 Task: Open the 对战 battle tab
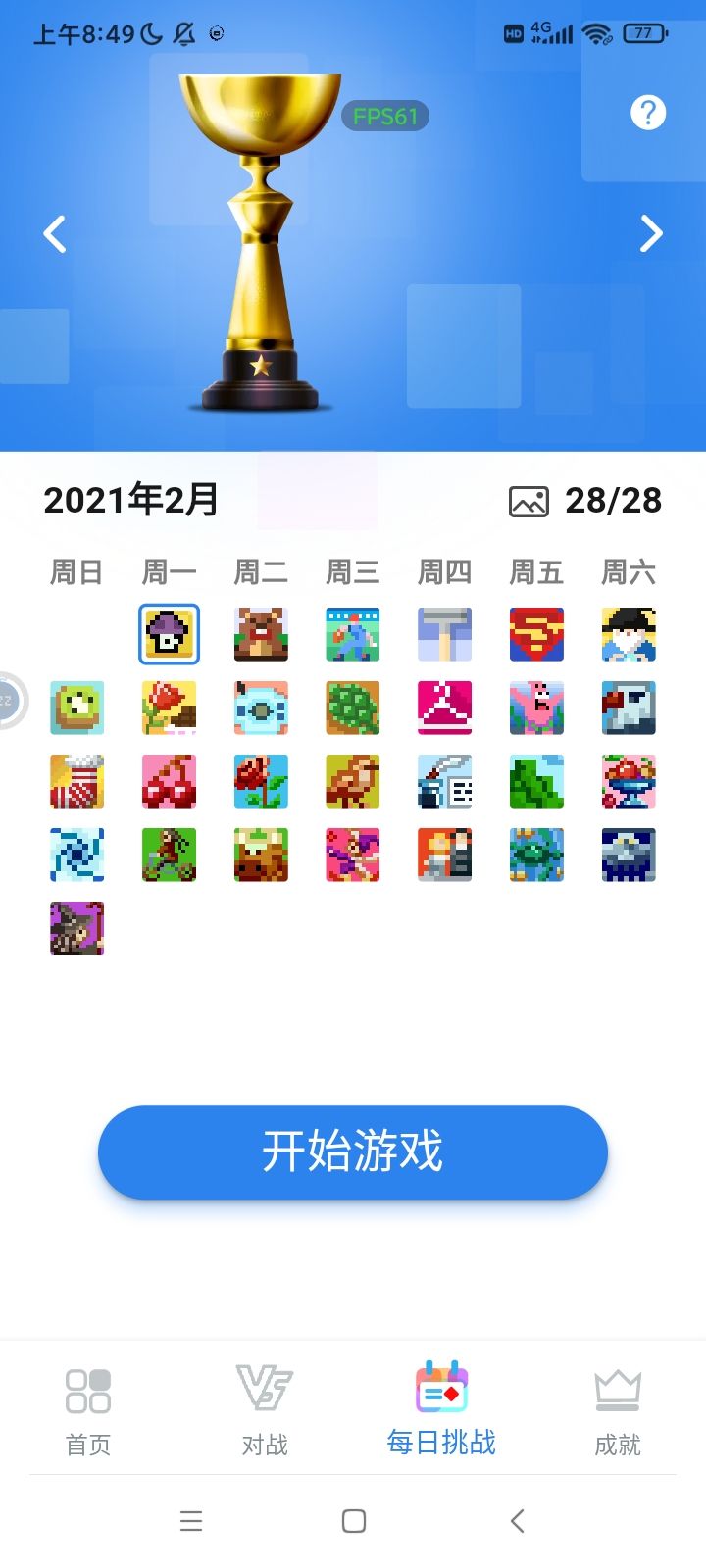[263, 1408]
